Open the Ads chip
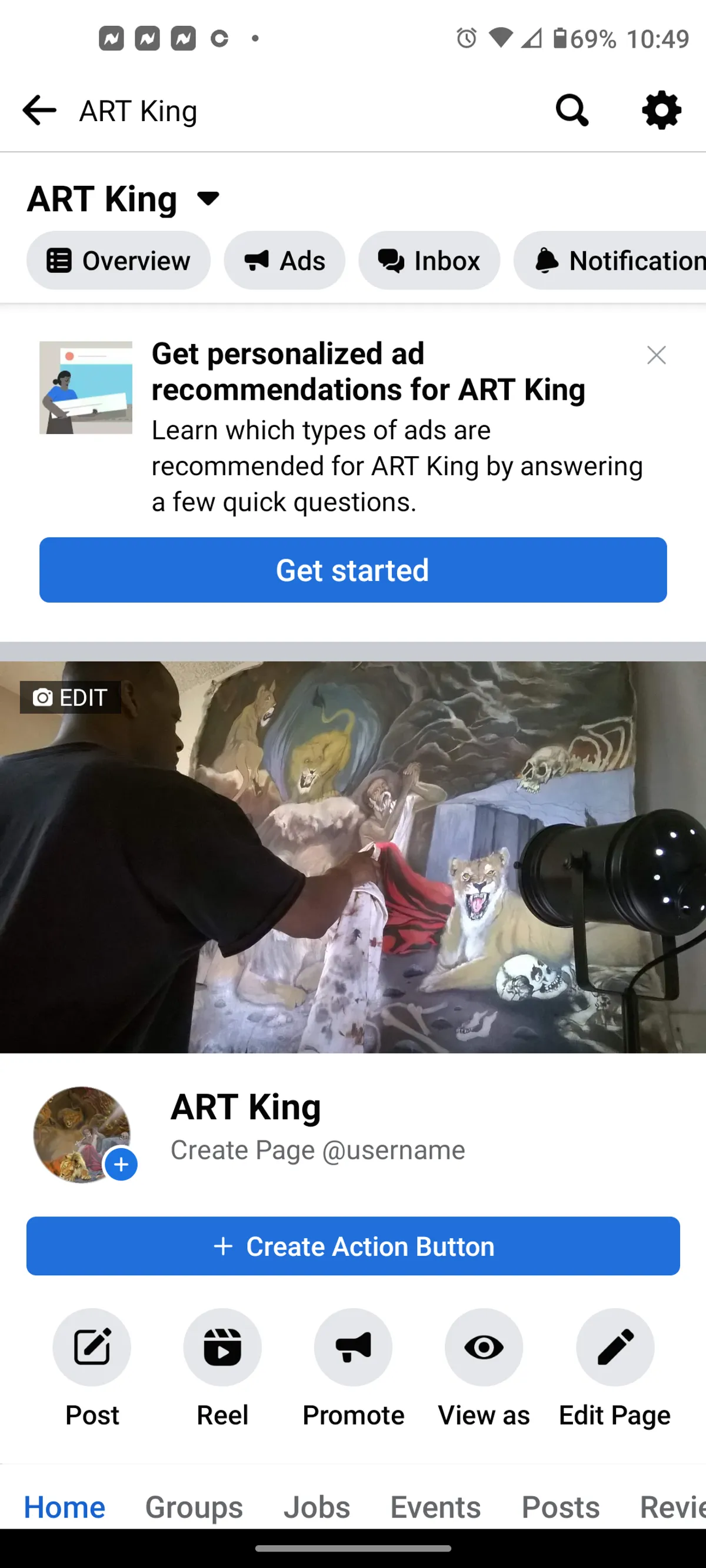Screen dimensions: 706x1568 point(285,260)
